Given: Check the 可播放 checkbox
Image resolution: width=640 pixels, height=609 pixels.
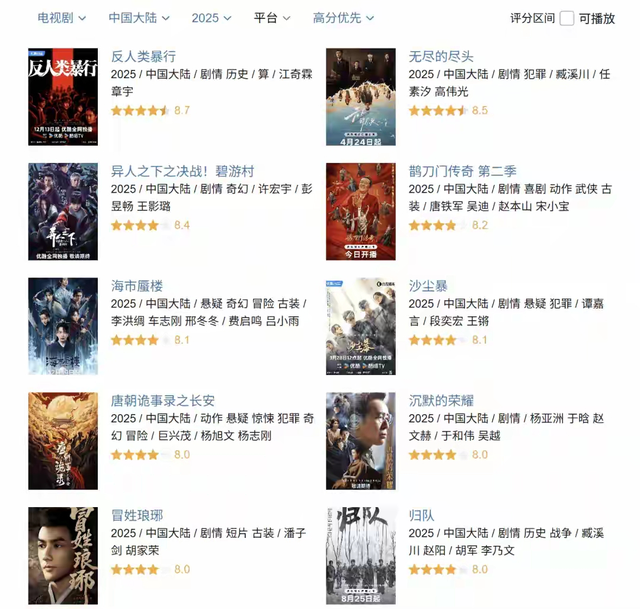Looking at the screenshot, I should click(567, 18).
